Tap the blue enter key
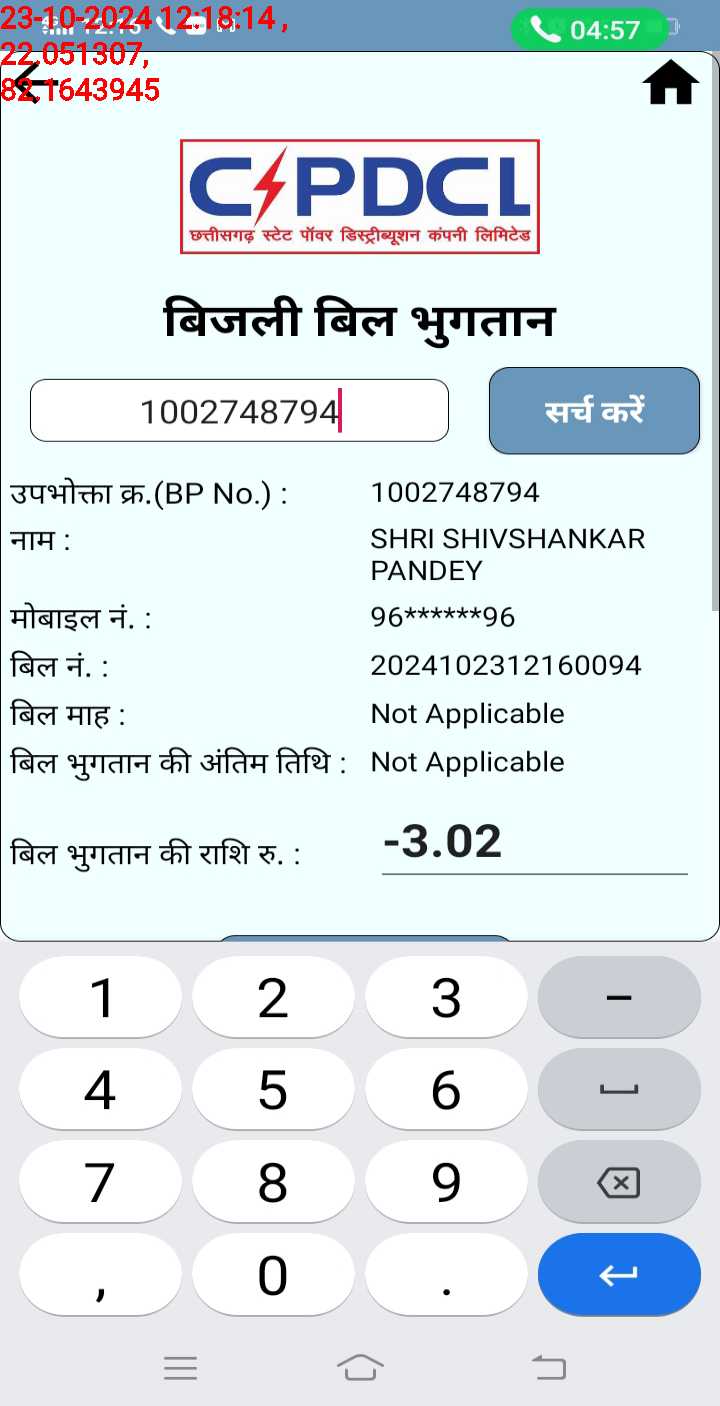 pos(619,1274)
